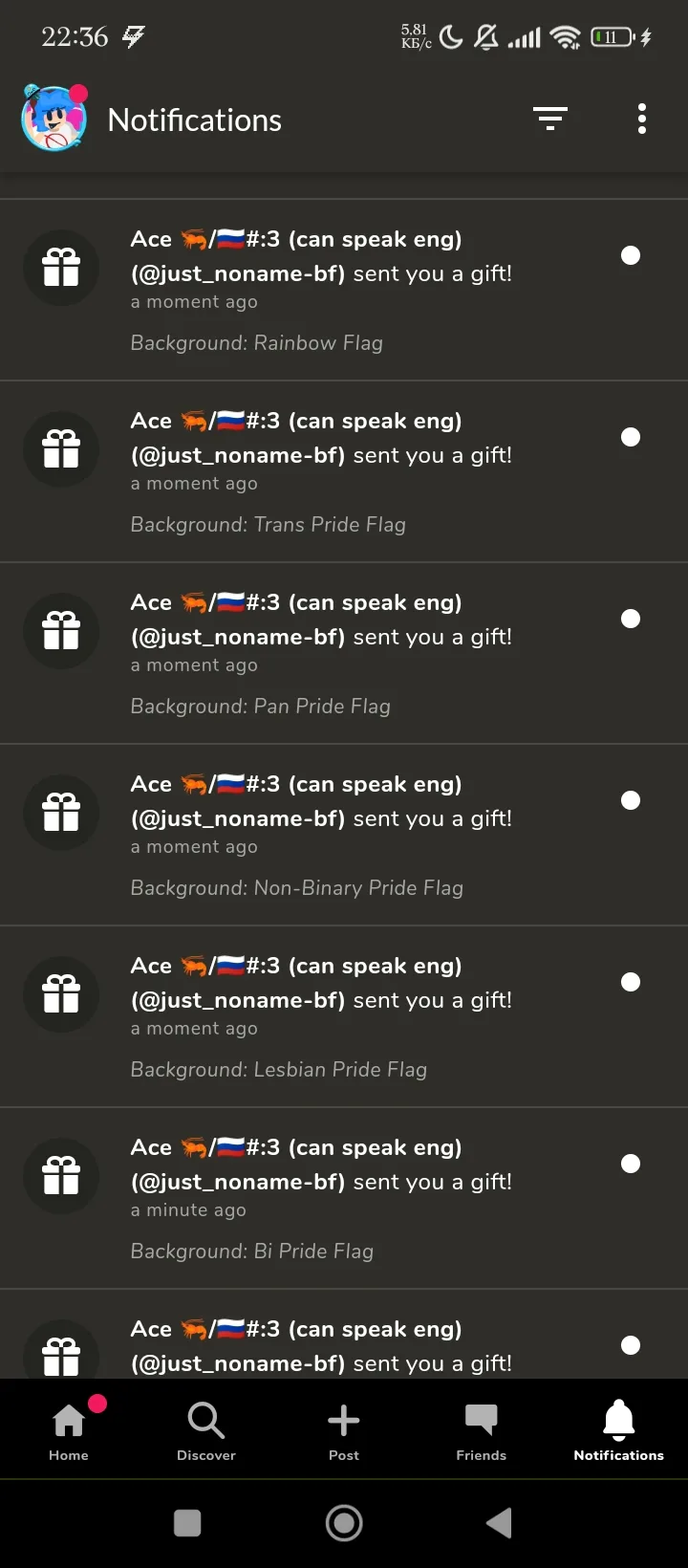Open the notifications filter icon

[x=549, y=119]
